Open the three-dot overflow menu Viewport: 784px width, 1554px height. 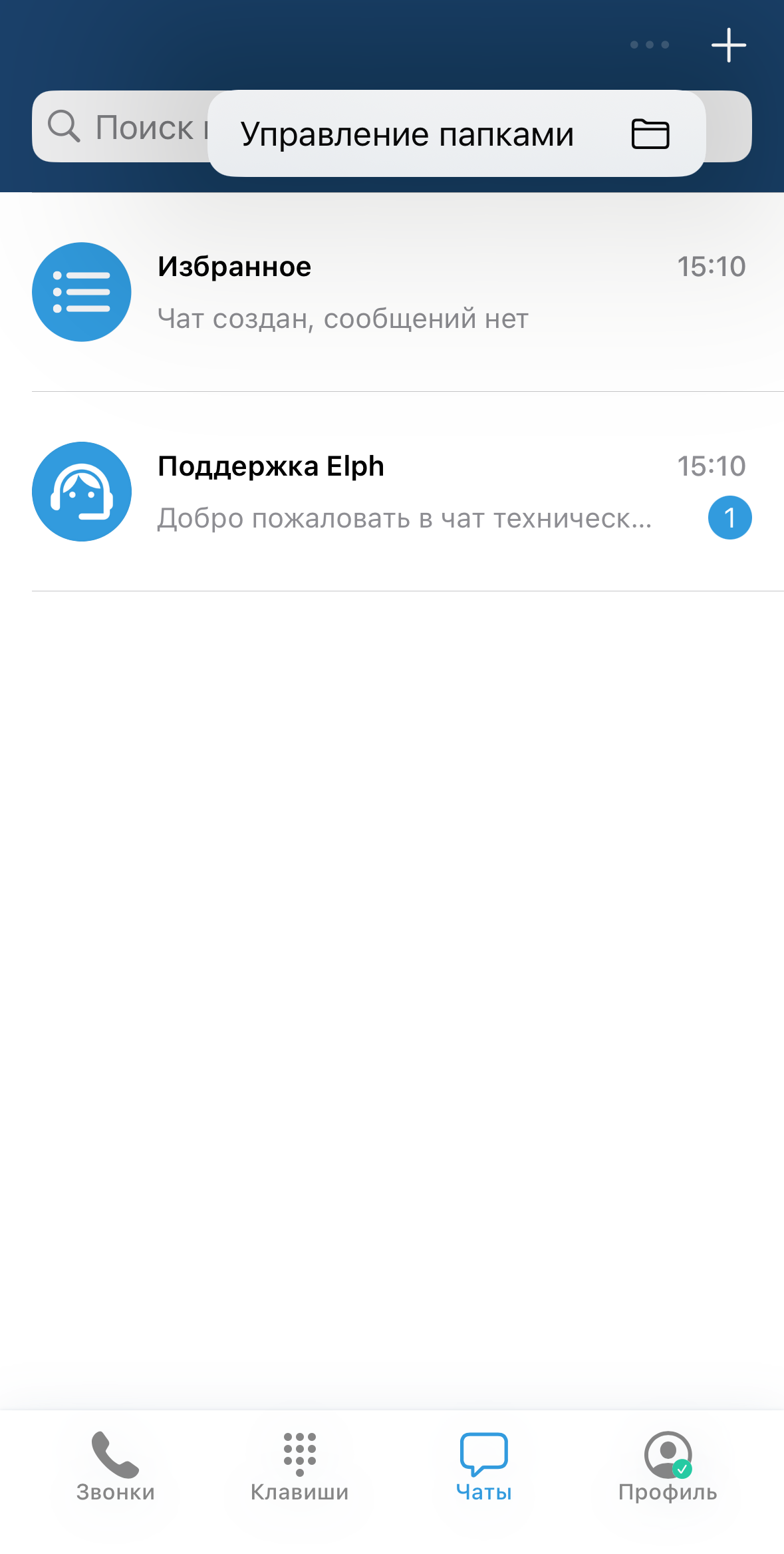(x=650, y=45)
